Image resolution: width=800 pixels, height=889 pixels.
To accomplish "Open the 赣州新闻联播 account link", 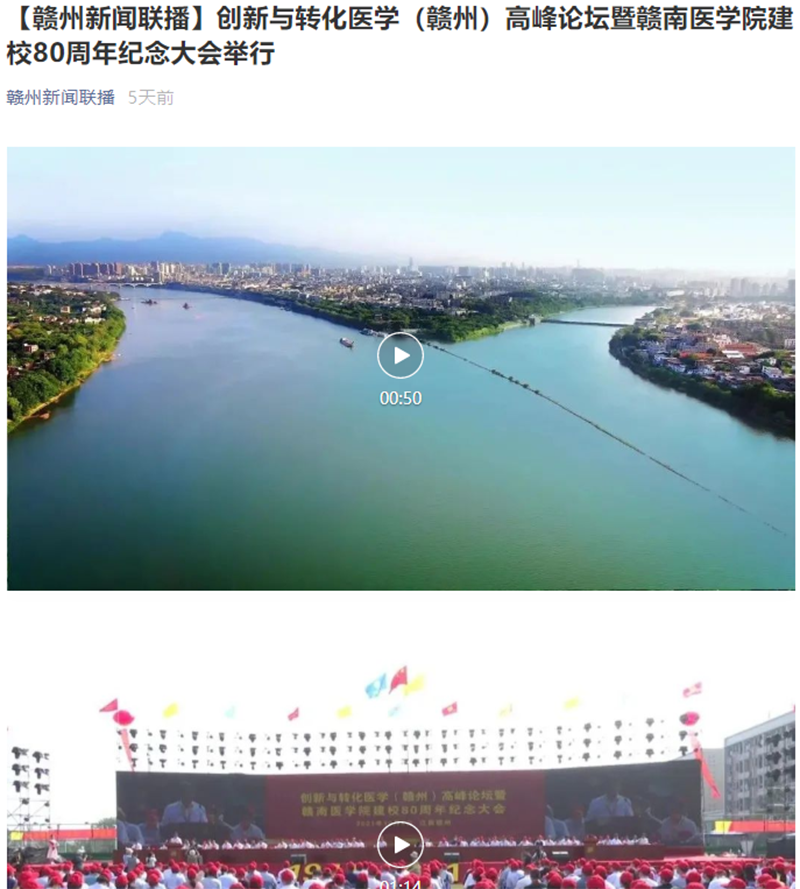I will point(61,98).
